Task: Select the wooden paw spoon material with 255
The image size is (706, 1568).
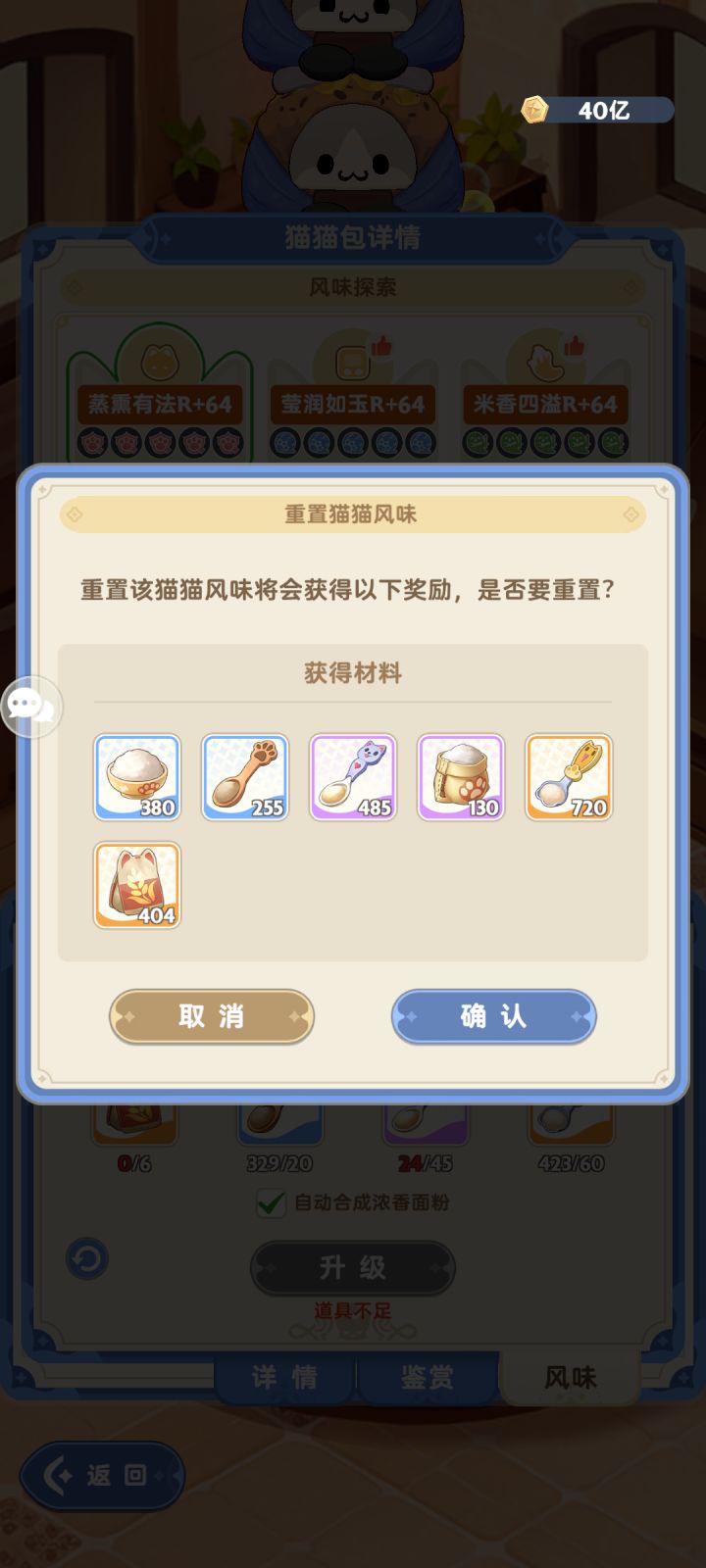Action: pos(245,777)
